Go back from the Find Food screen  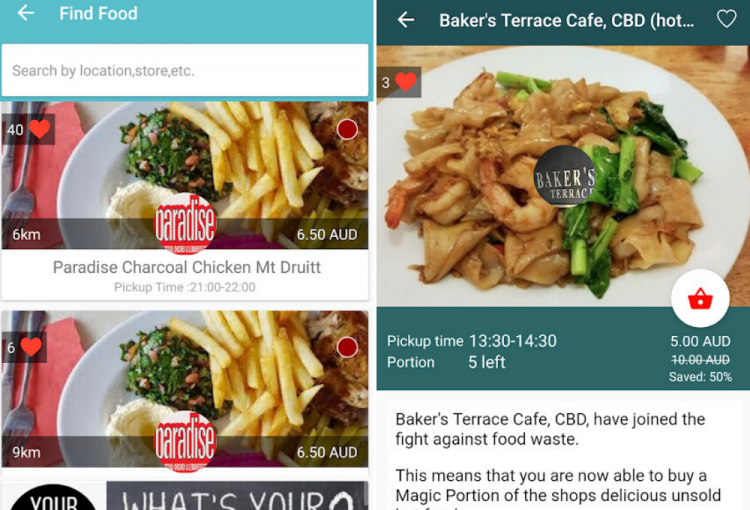[x=26, y=14]
